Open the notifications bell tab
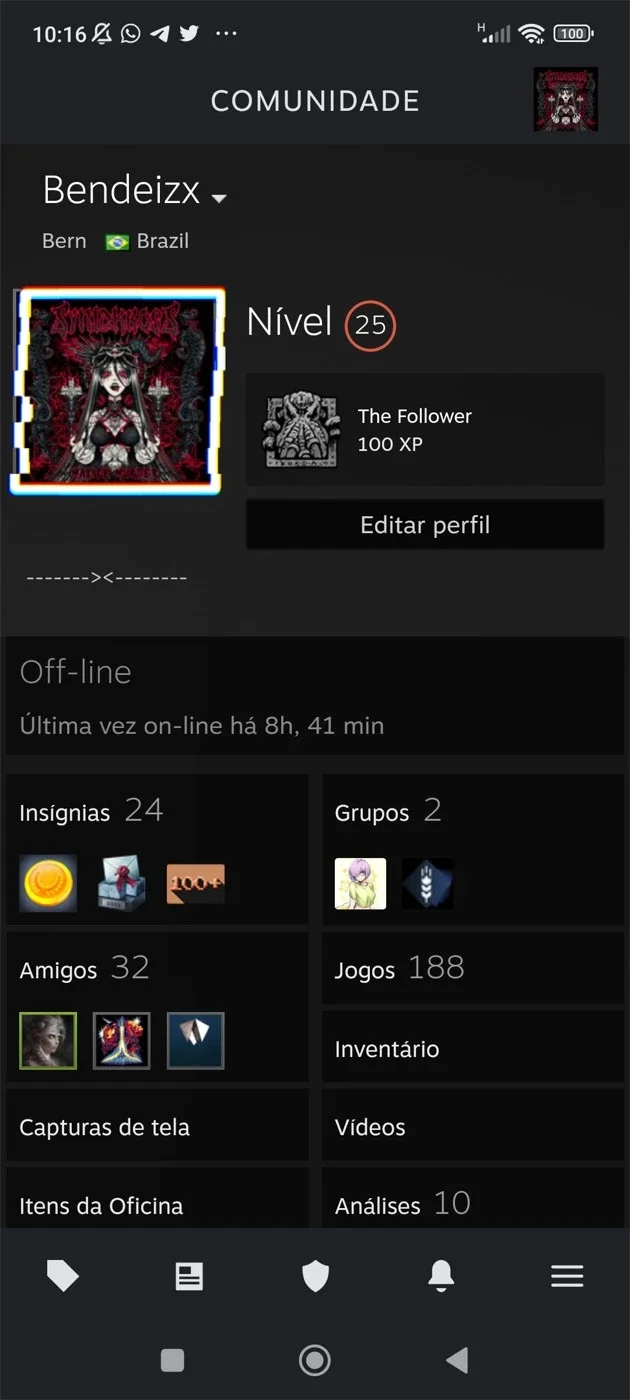630x1400 pixels. point(441,1276)
